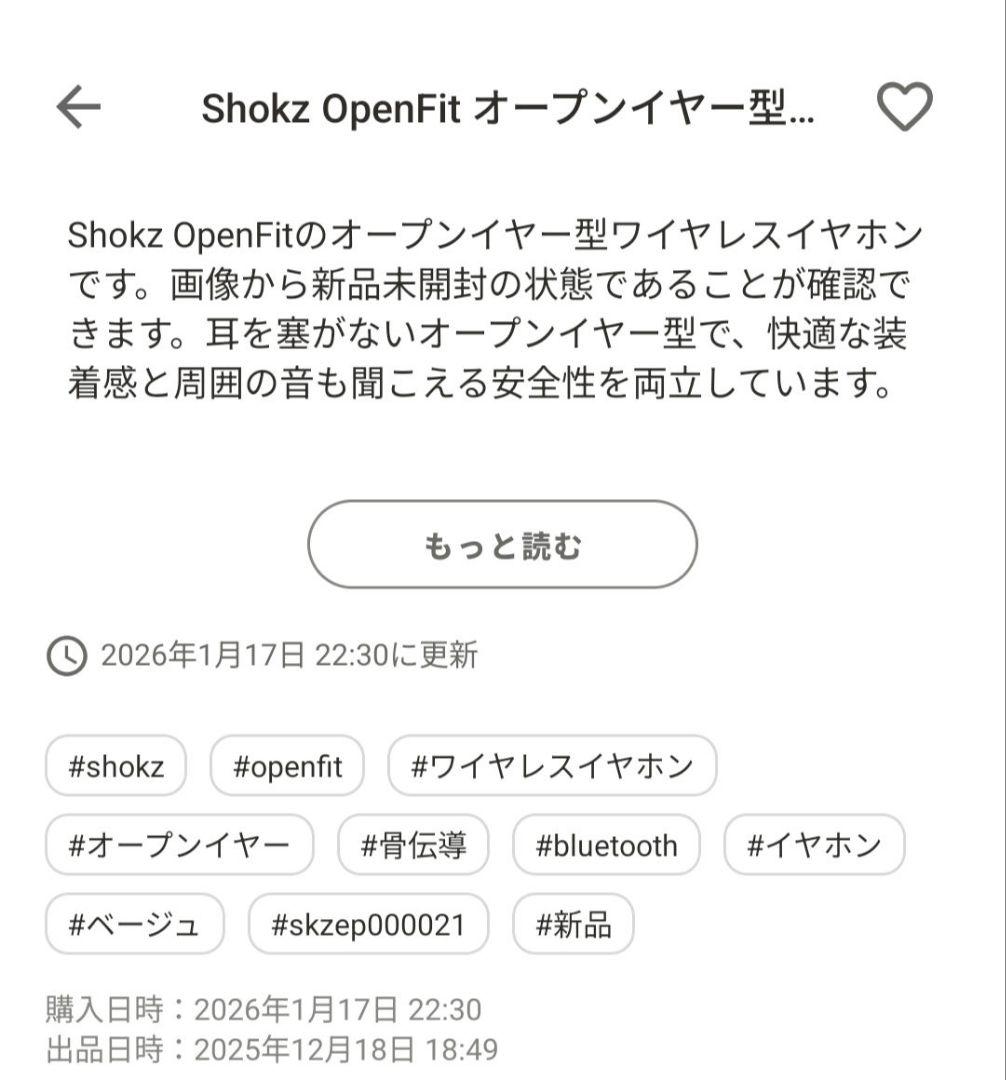Select the #骨伝導 tag chip
This screenshot has height=1080, width=1006.
click(413, 845)
